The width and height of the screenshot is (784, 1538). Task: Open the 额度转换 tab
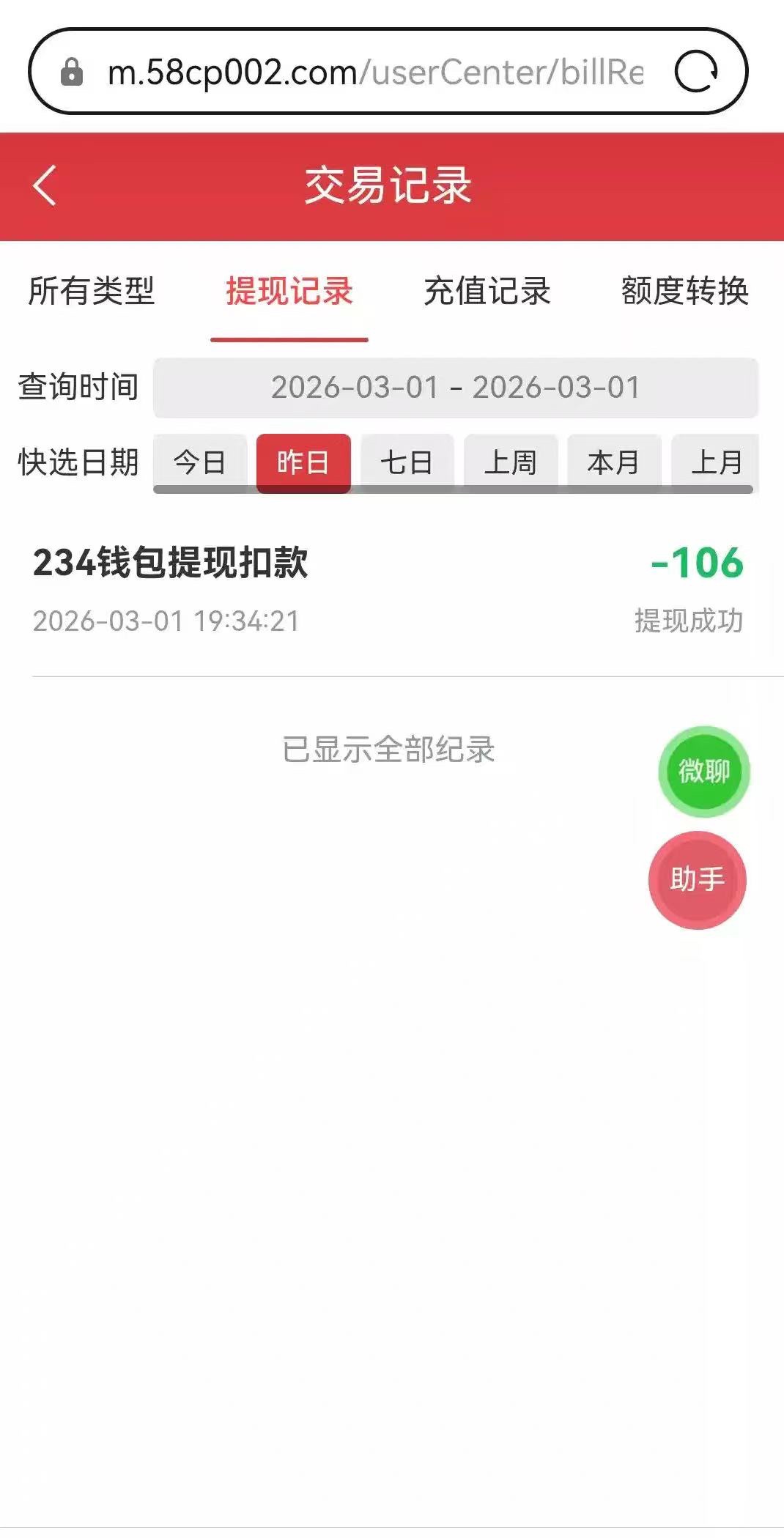click(684, 291)
